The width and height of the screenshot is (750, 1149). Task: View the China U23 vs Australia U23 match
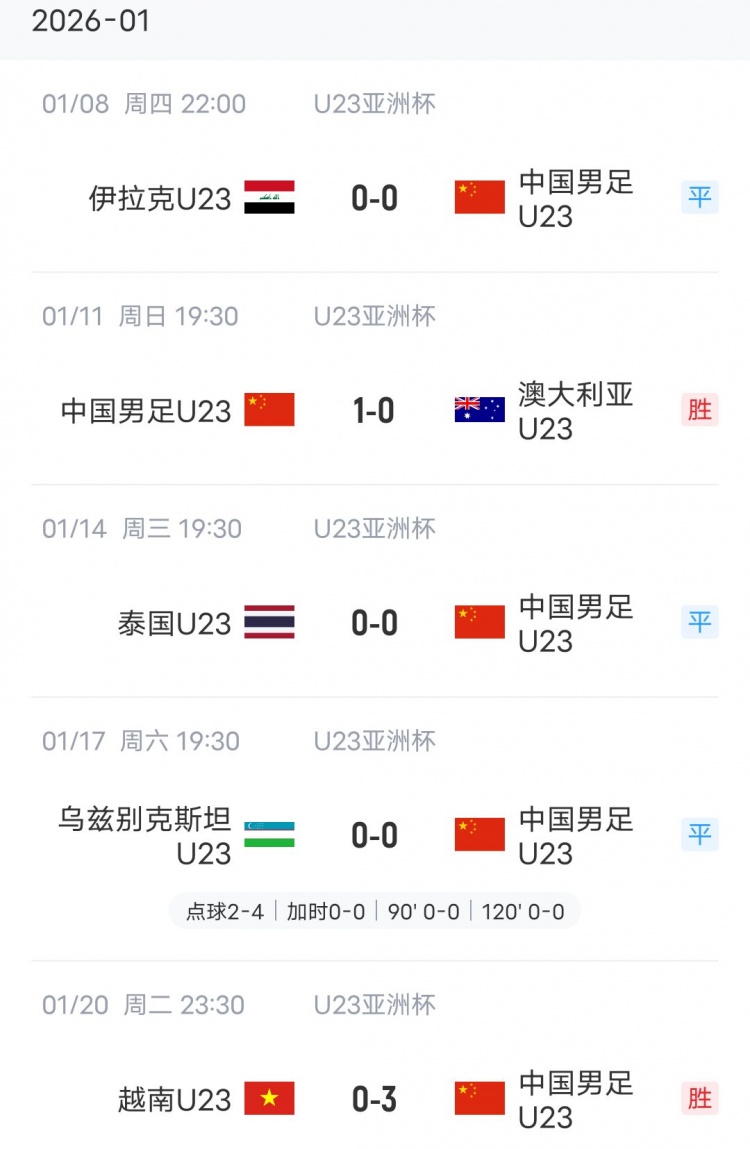pyautogui.click(x=374, y=410)
